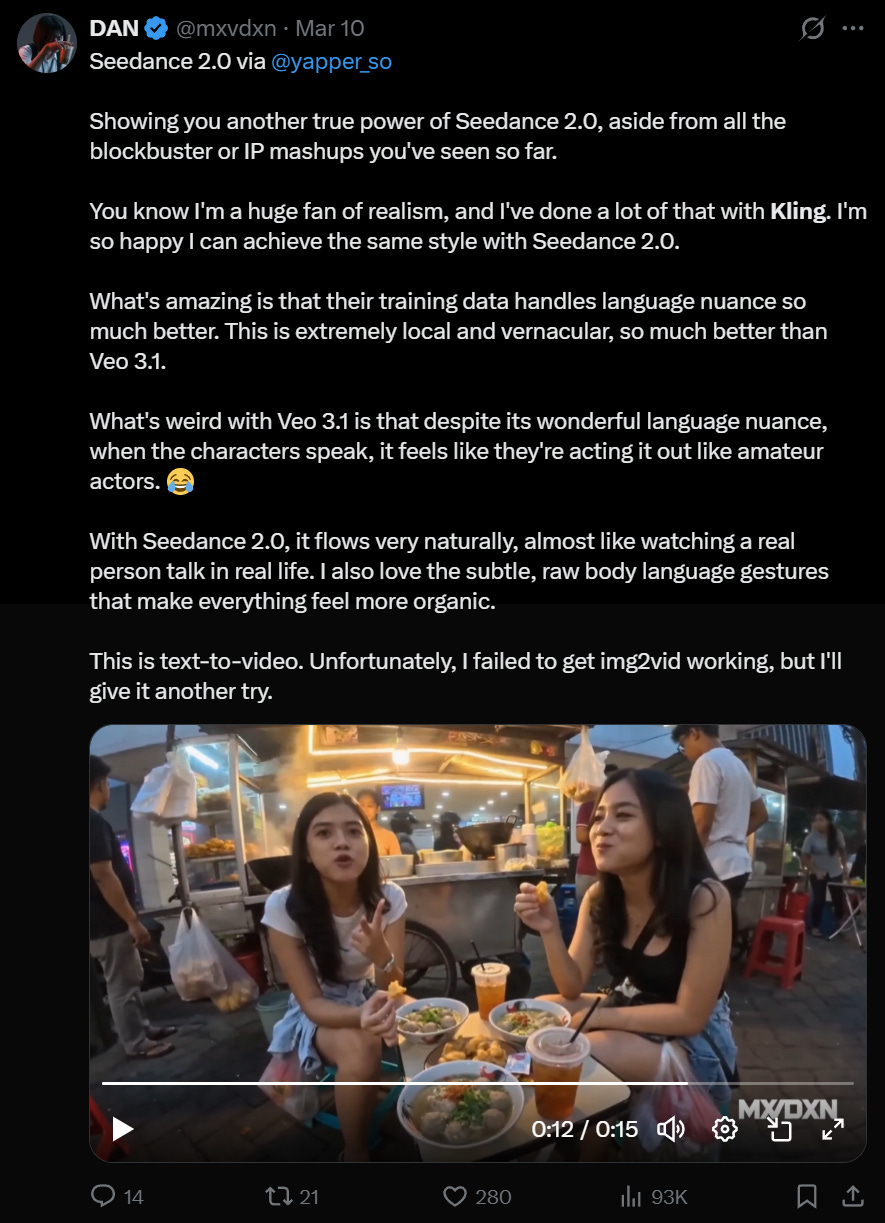Screen dimensions: 885x1223
Task: View post analytics with 93K views
Action: coord(652,1196)
